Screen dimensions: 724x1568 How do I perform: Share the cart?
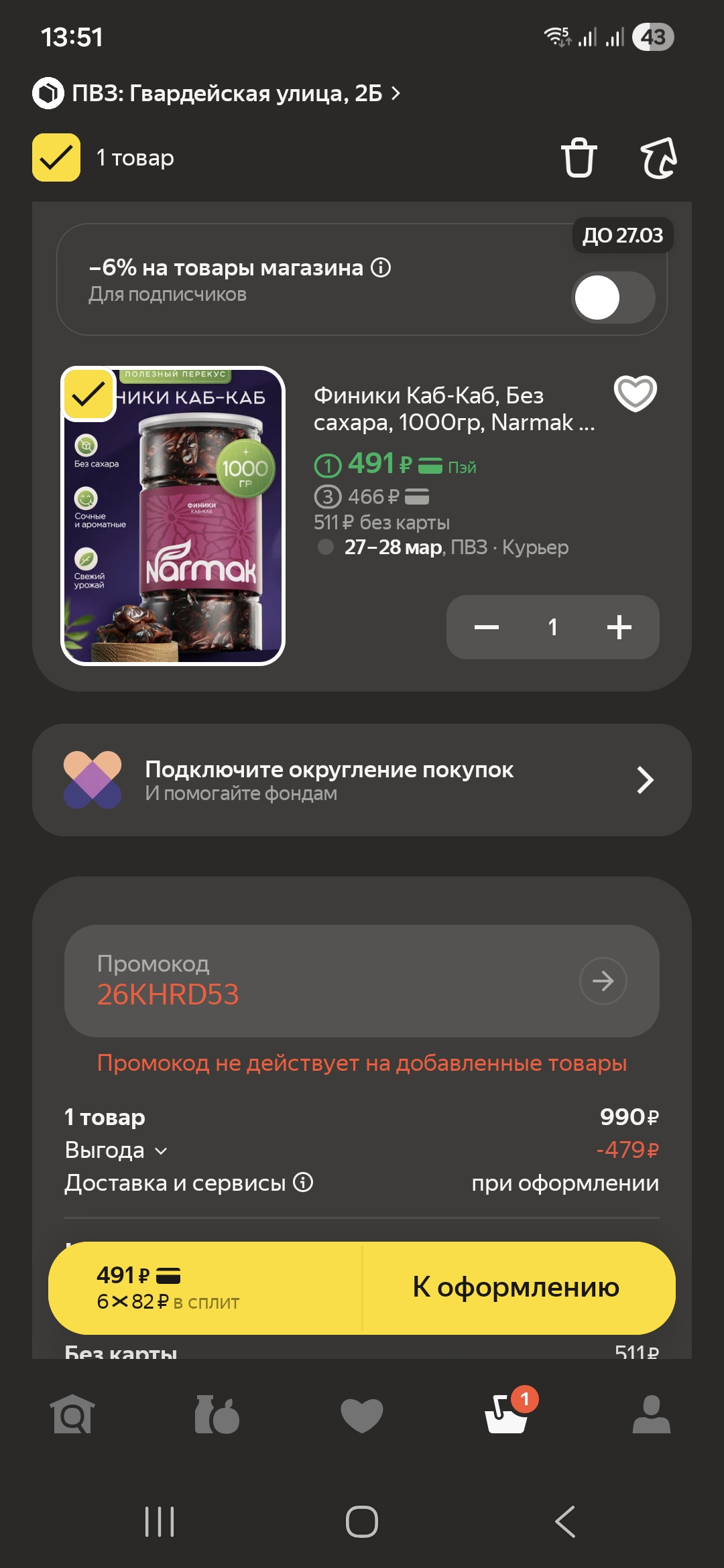(x=659, y=157)
